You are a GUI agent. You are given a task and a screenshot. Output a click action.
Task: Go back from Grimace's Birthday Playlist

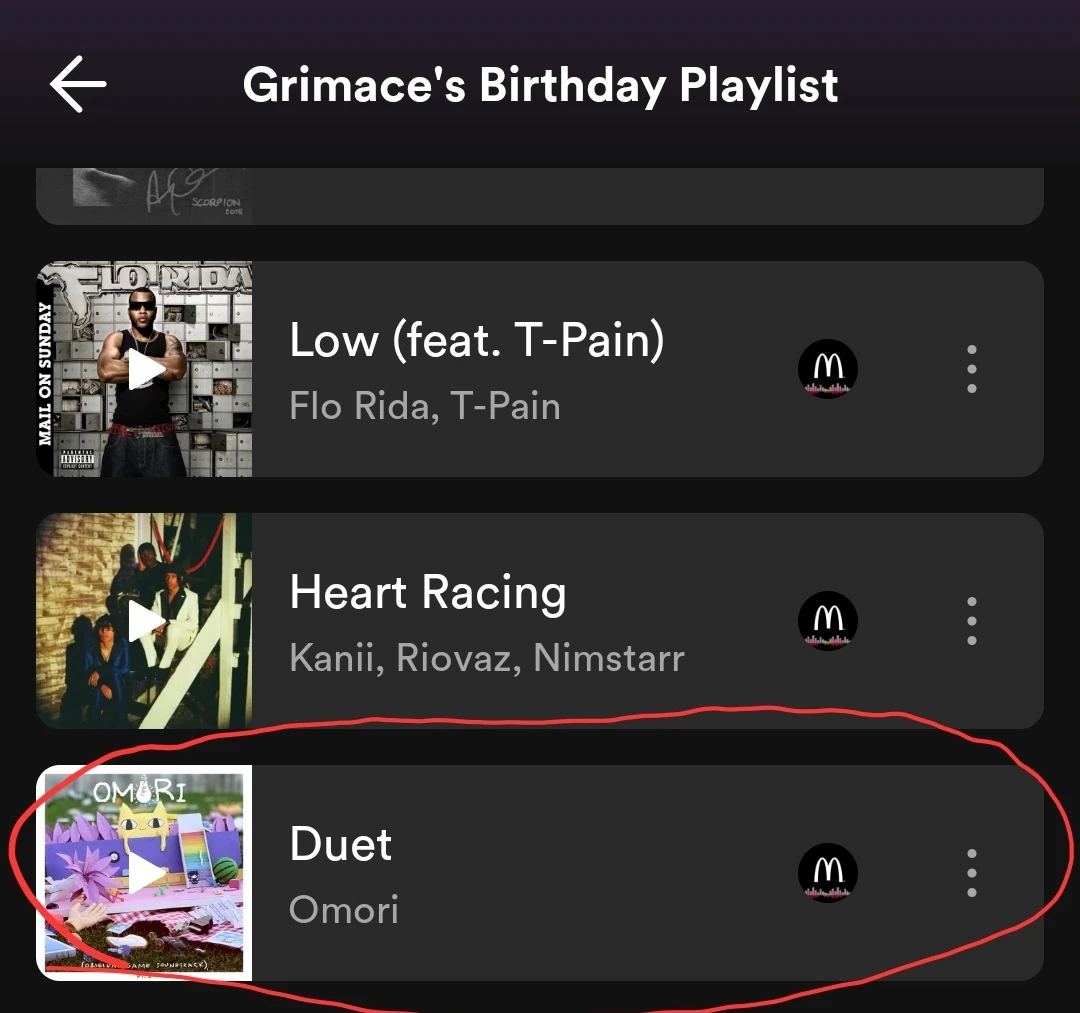coord(78,84)
